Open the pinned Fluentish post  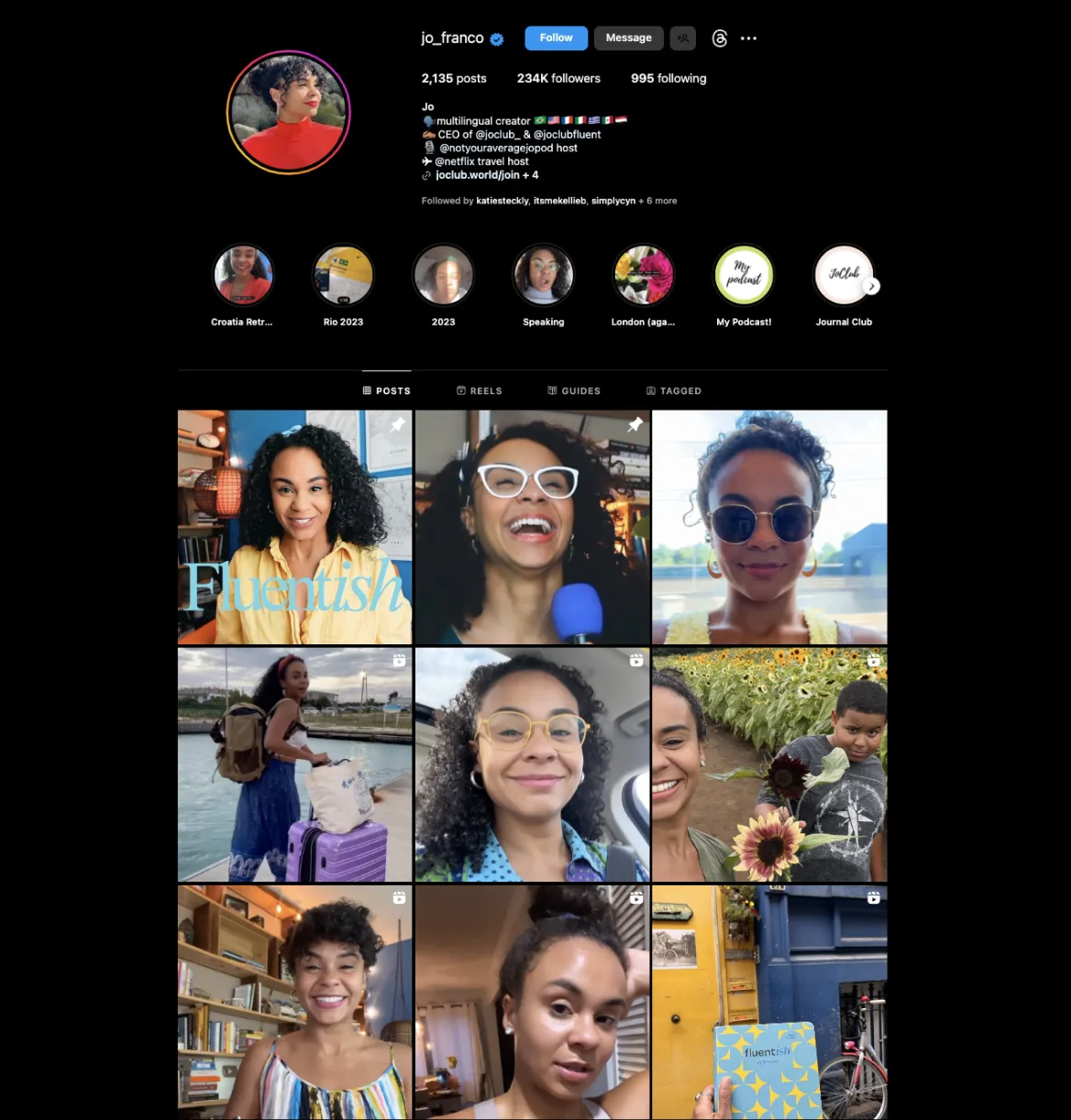pos(294,527)
